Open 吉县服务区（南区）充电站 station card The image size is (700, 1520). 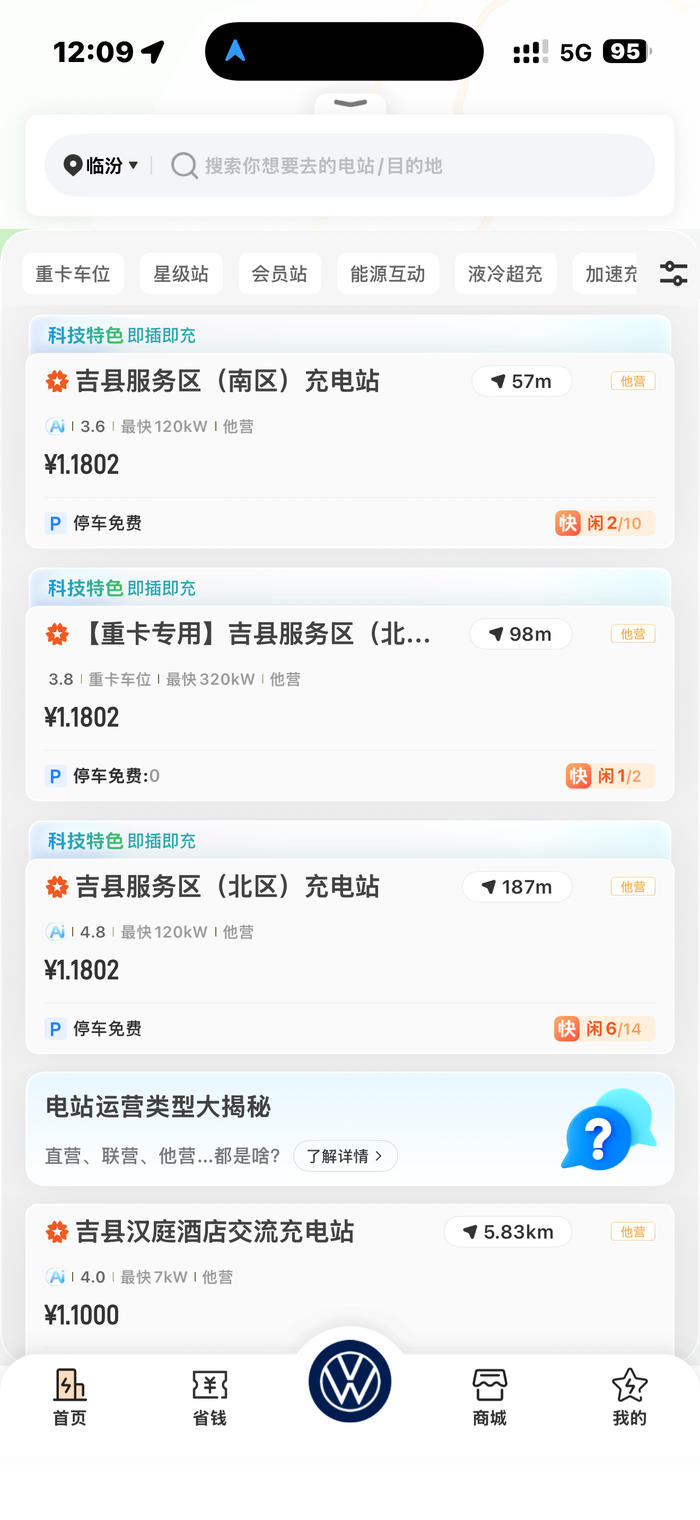point(228,381)
